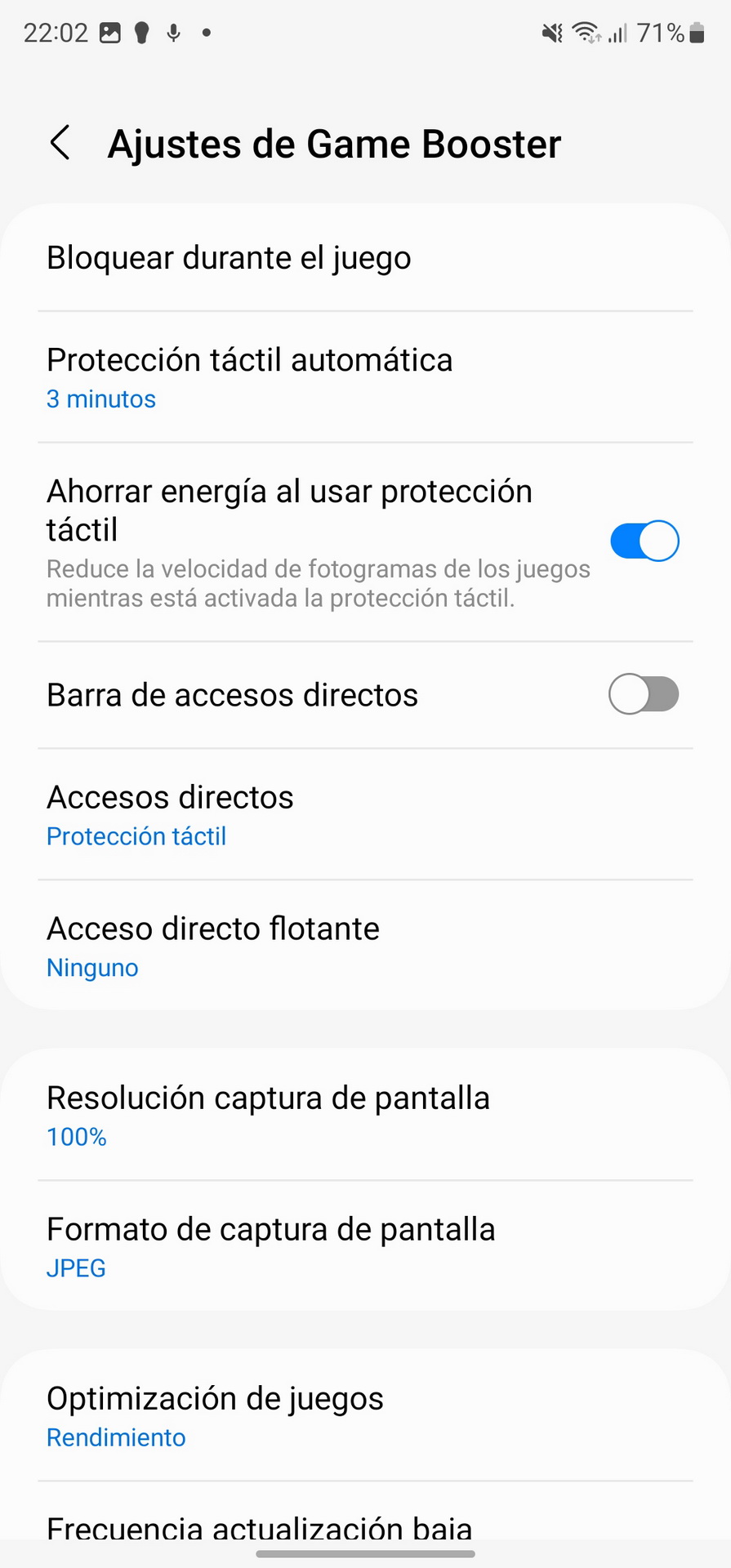
Task: Open Optimización de juegos setting
Action: (365, 1415)
